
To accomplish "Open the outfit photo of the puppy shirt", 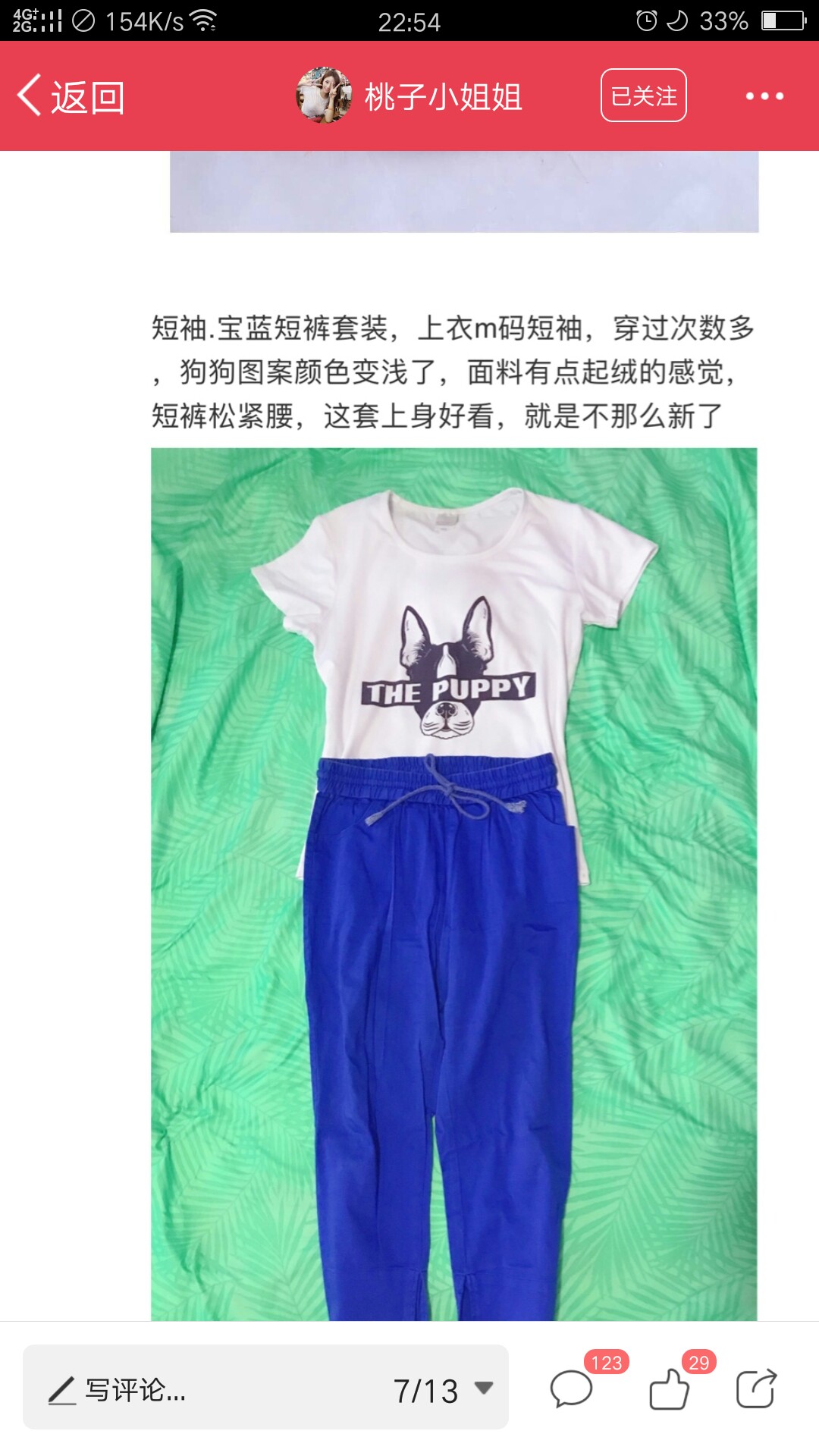I will point(453,884).
